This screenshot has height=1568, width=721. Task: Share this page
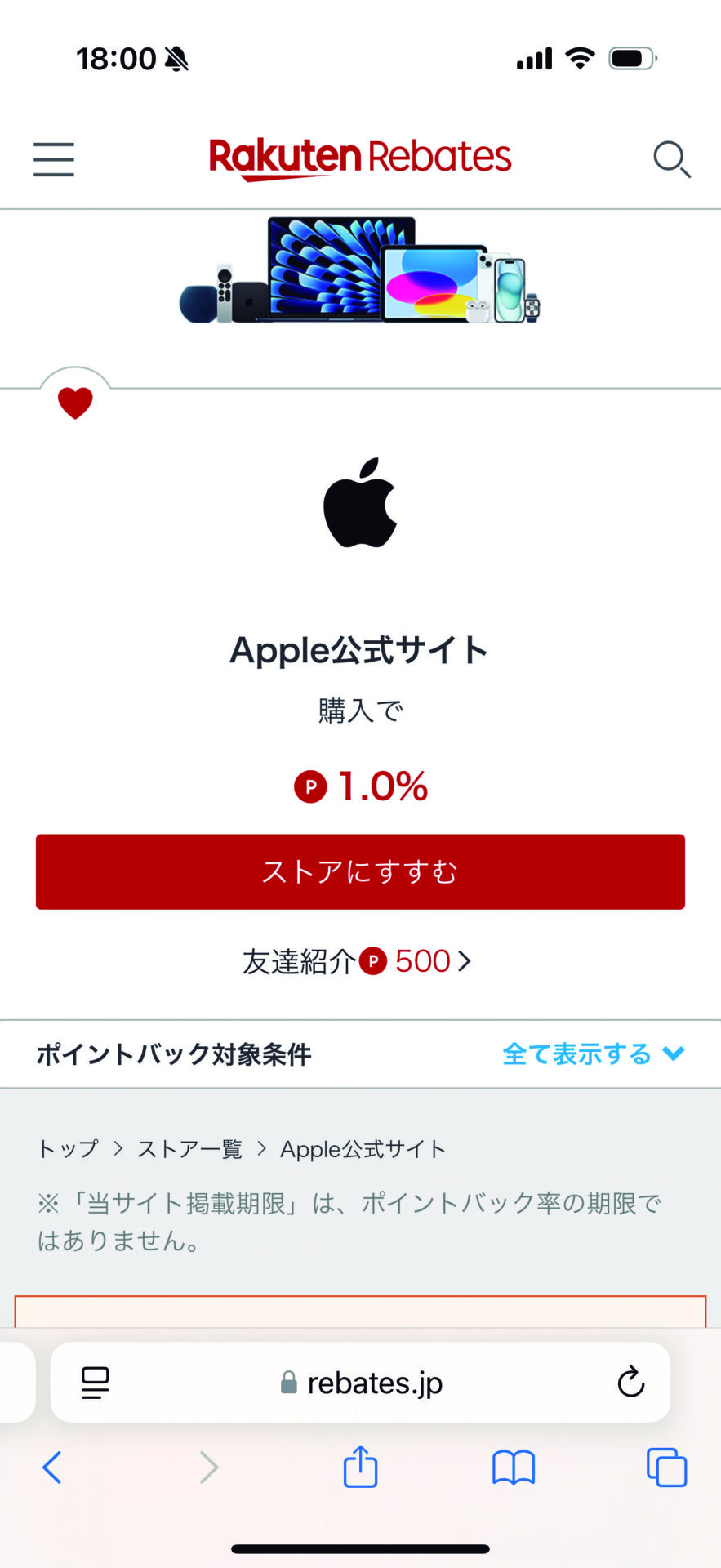(360, 1467)
